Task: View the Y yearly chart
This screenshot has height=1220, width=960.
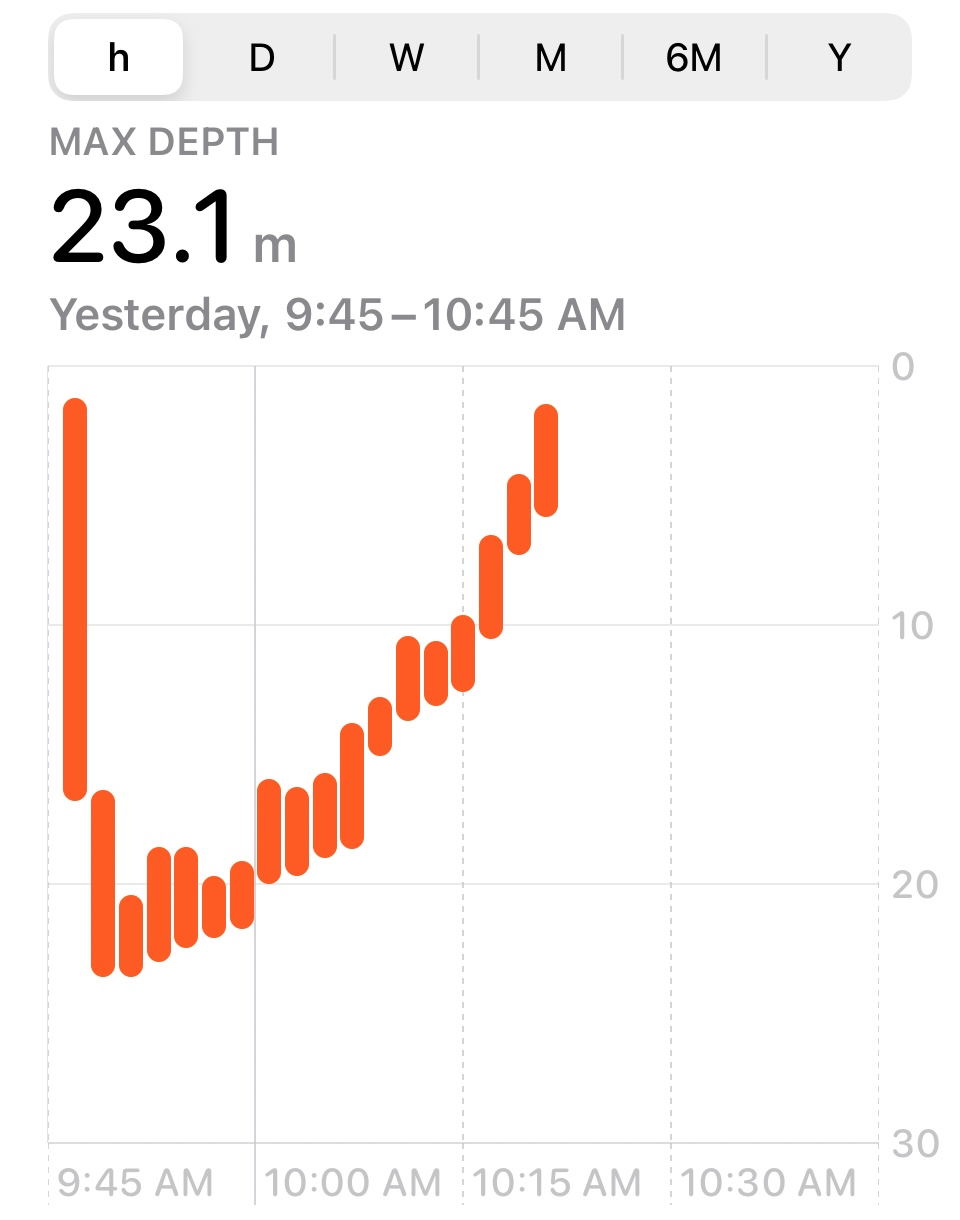Action: (839, 58)
